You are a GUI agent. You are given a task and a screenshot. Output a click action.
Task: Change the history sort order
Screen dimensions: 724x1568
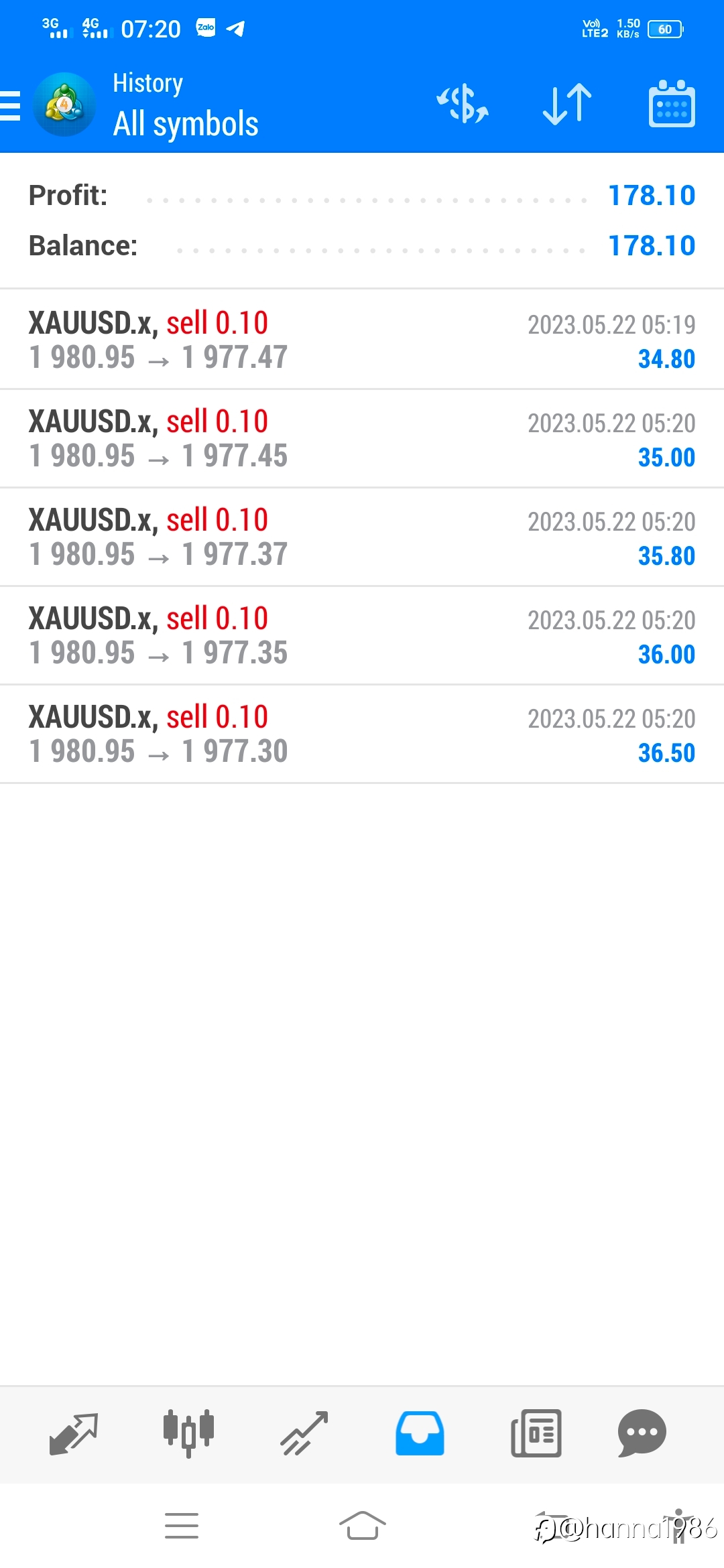[567, 105]
